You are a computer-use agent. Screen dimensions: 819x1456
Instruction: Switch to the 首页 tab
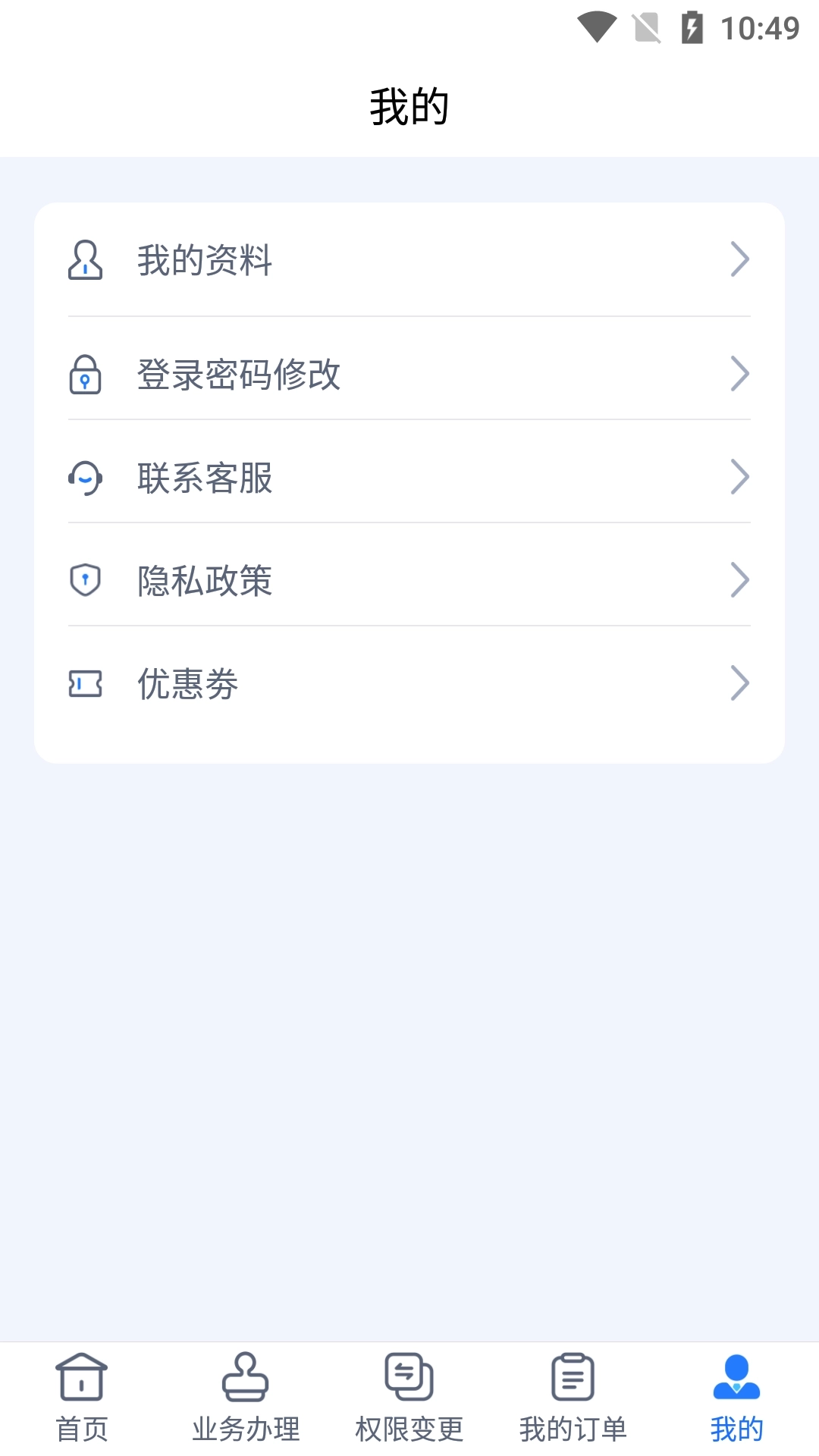coord(81,1429)
